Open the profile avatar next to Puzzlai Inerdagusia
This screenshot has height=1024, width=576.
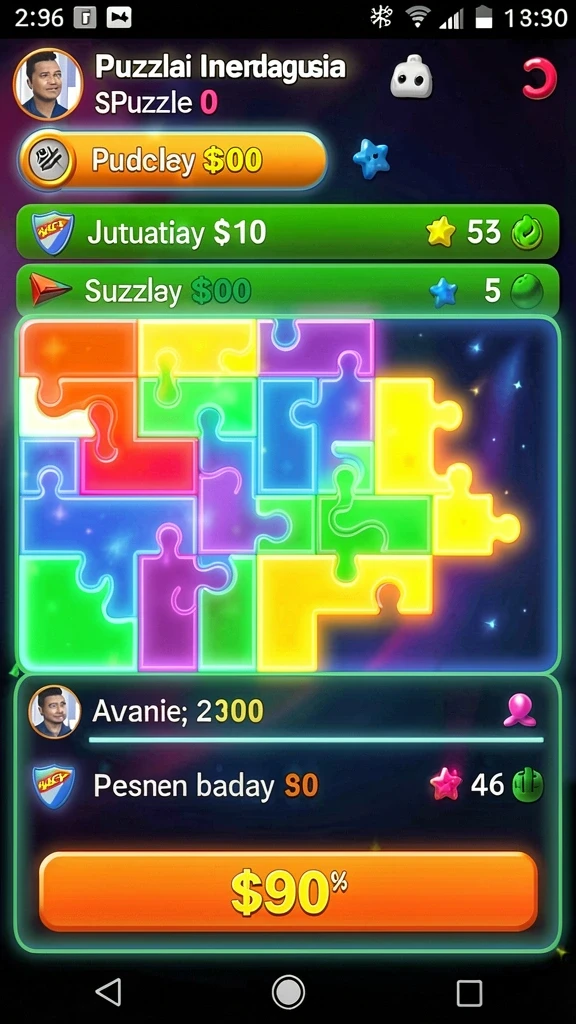click(48, 84)
